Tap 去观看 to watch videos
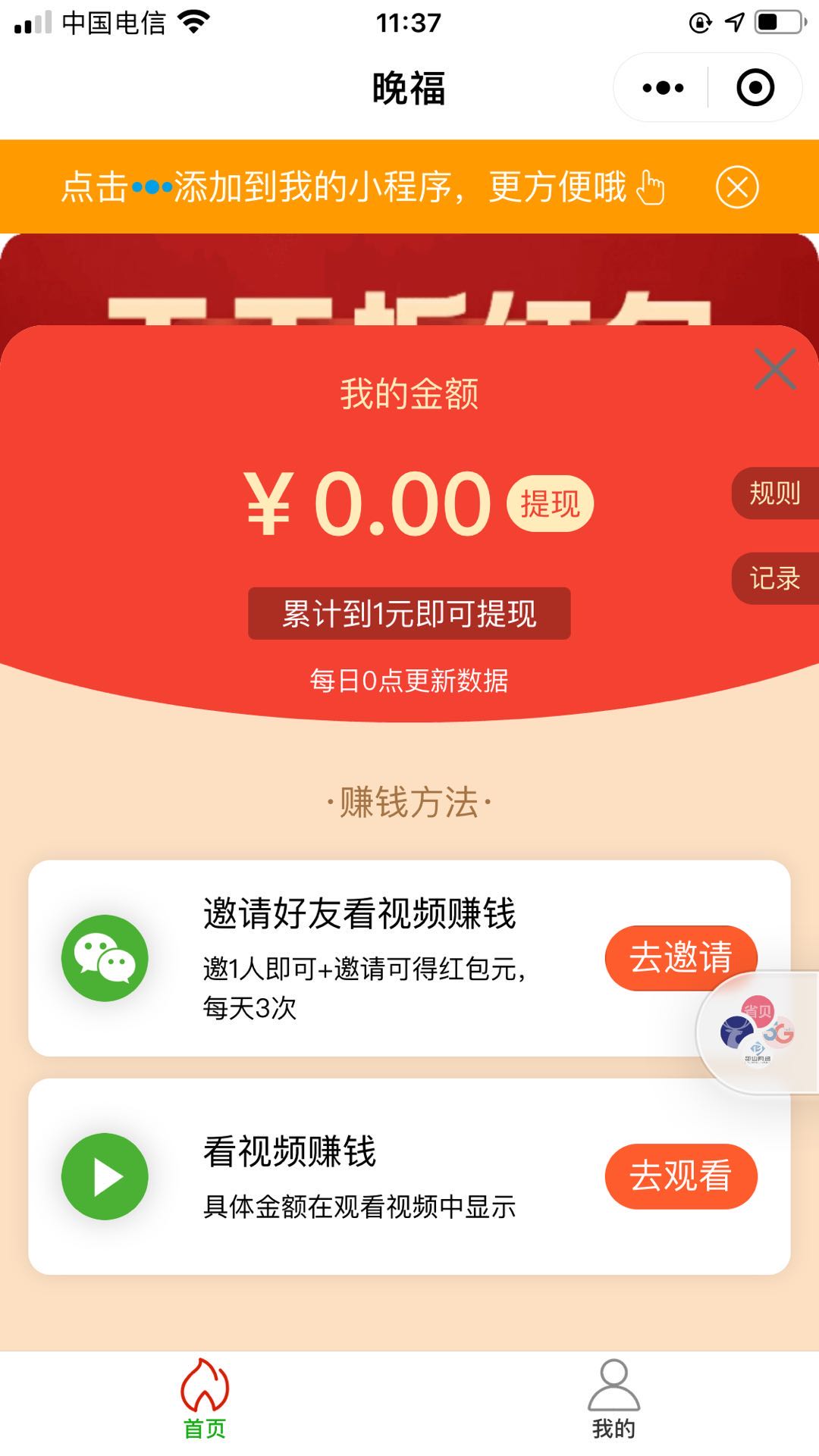 point(680,1176)
